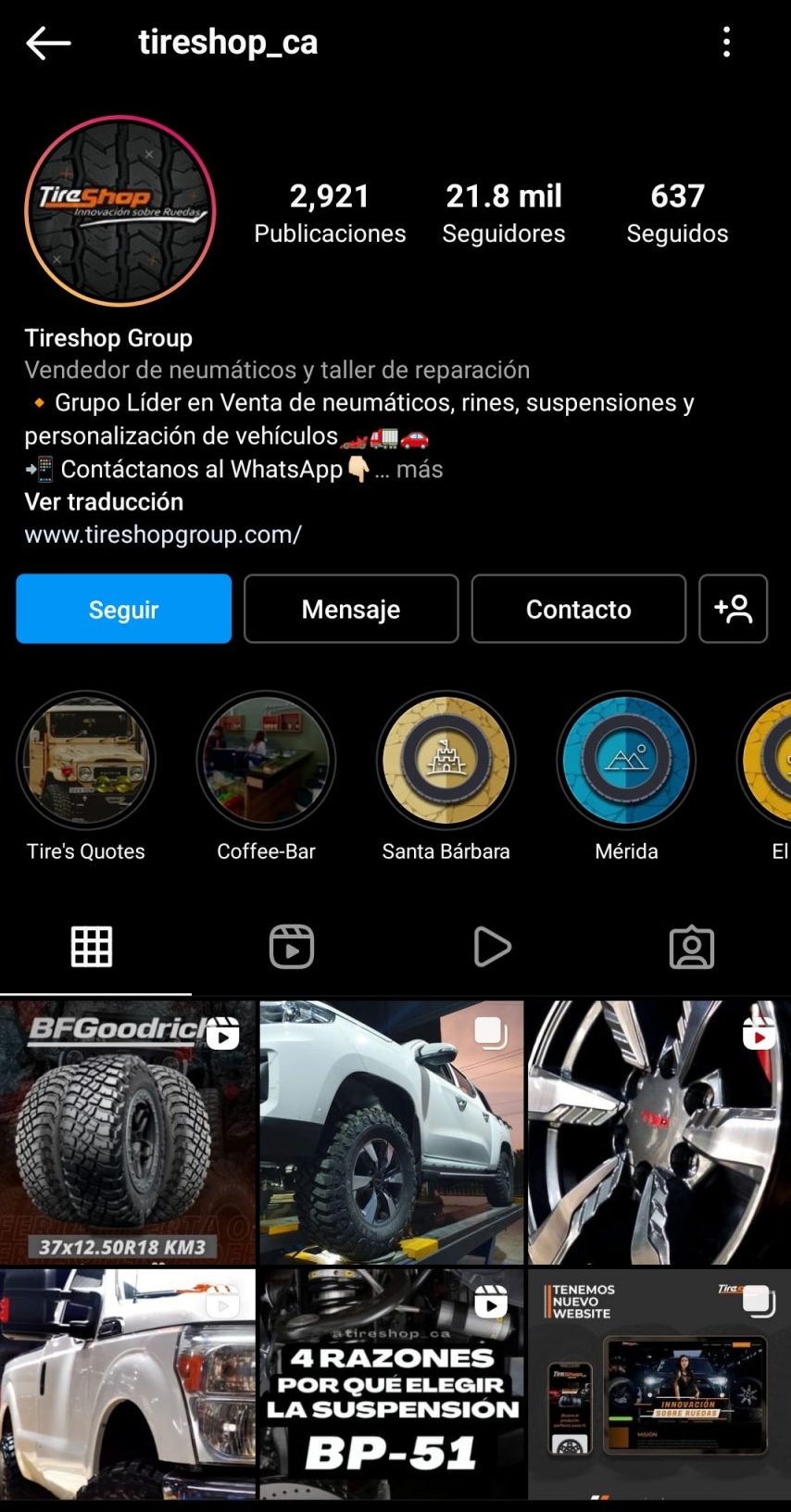
Task: Open the Contacto options
Action: coord(578,609)
